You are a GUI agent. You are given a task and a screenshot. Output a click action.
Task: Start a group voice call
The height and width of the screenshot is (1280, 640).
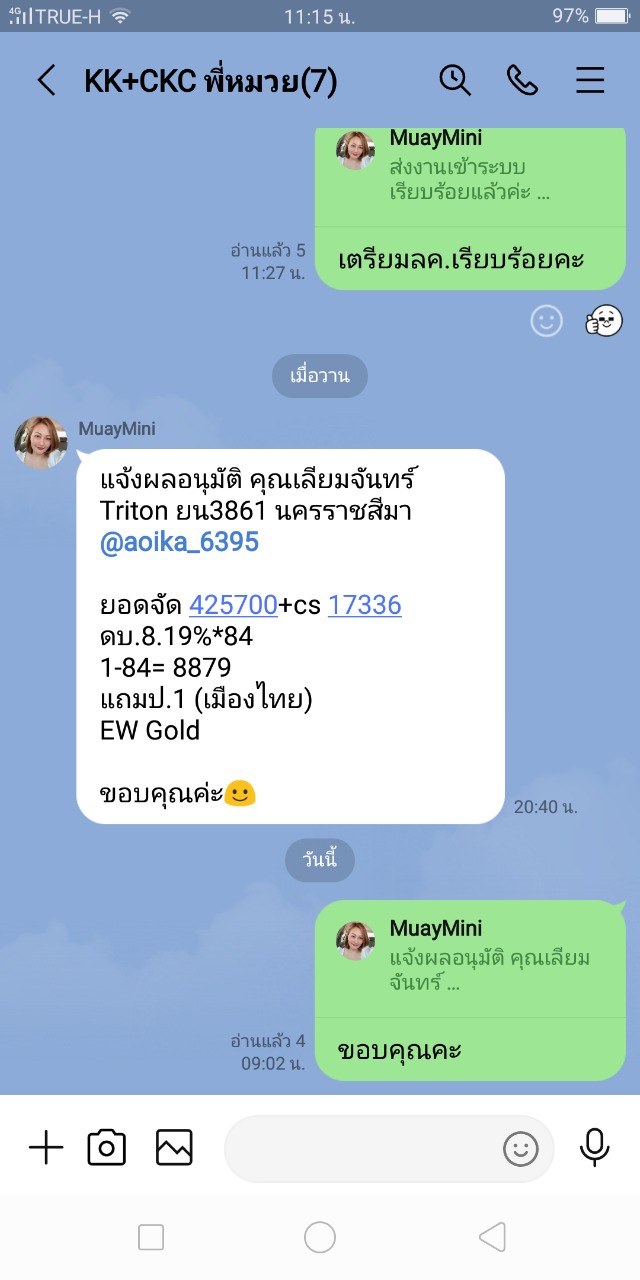[522, 81]
